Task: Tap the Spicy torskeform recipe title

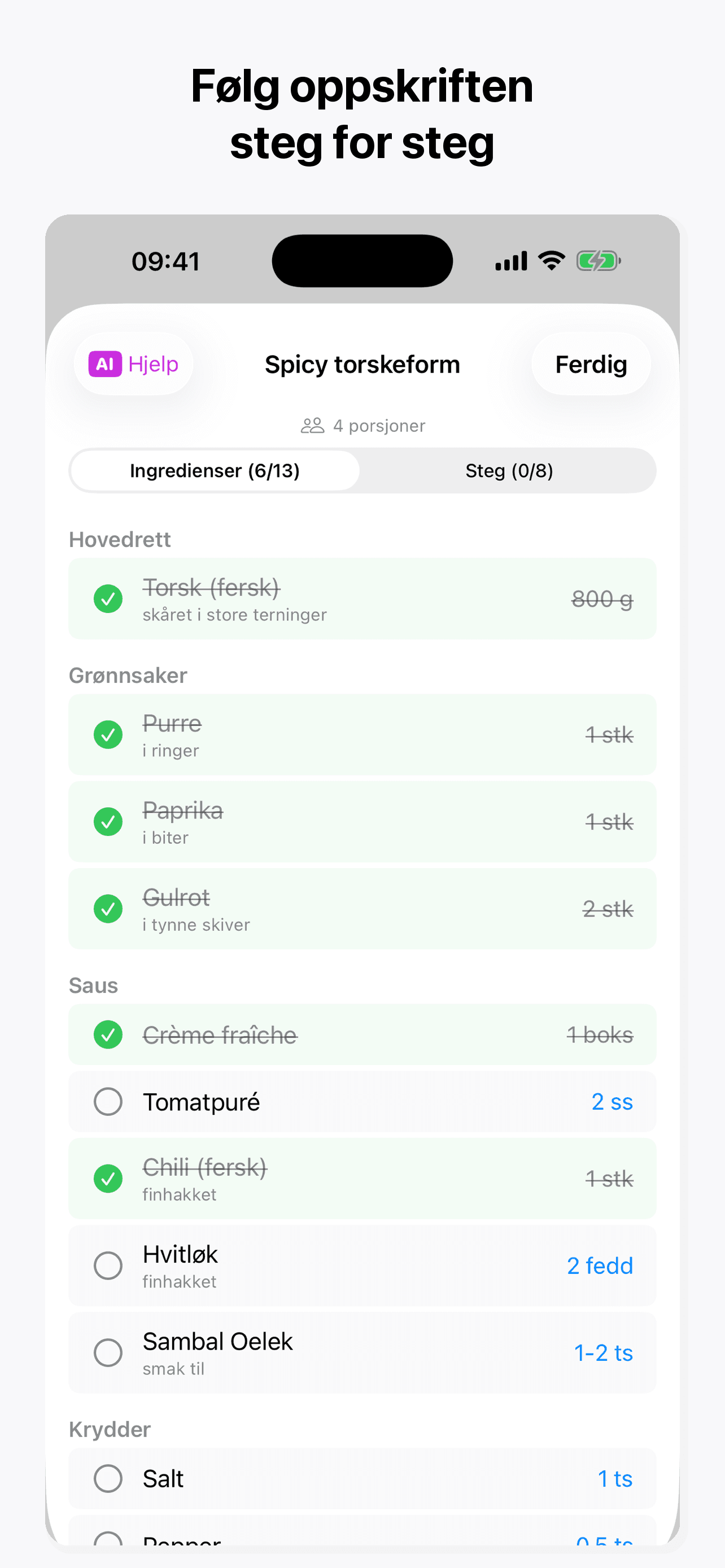Action: (362, 363)
